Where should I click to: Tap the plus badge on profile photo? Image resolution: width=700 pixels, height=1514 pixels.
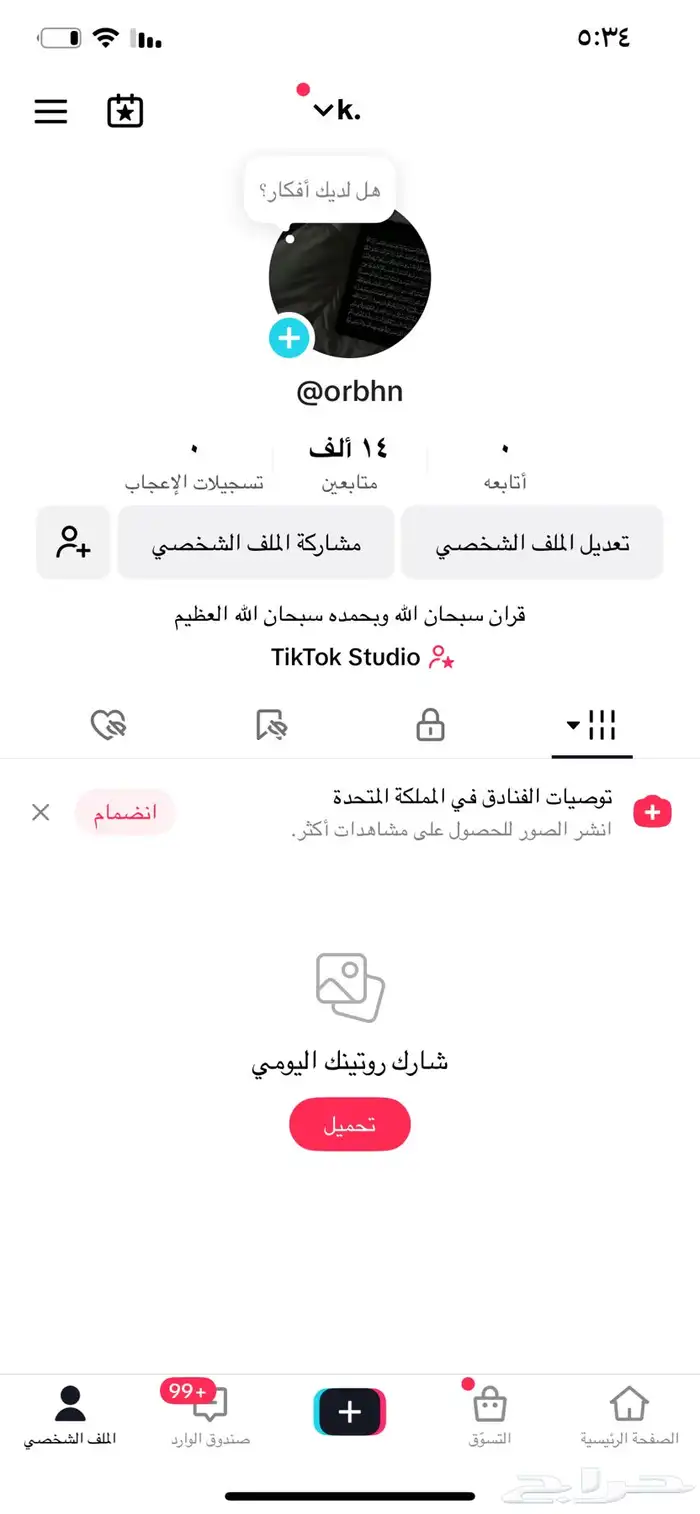(289, 338)
